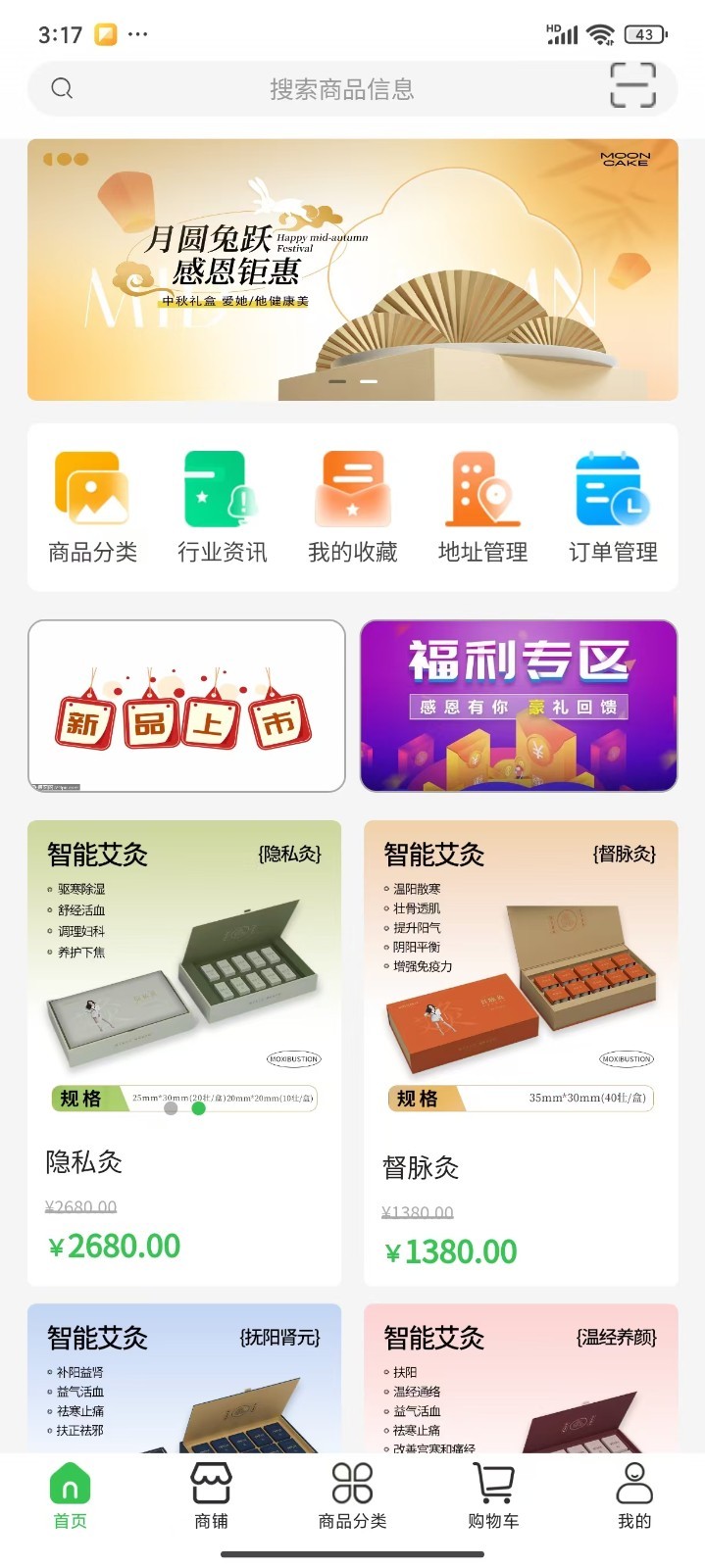Switch to the 商铺 shop tab
The image size is (705, 1568).
pyautogui.click(x=211, y=1496)
